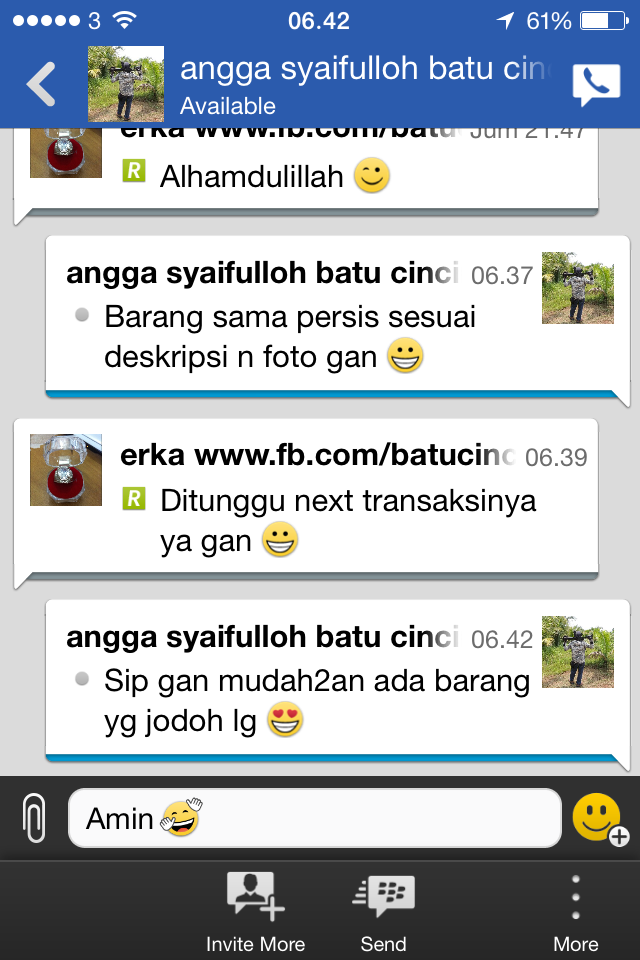The height and width of the screenshot is (960, 640).
Task: Send the typed message
Action: (x=384, y=911)
